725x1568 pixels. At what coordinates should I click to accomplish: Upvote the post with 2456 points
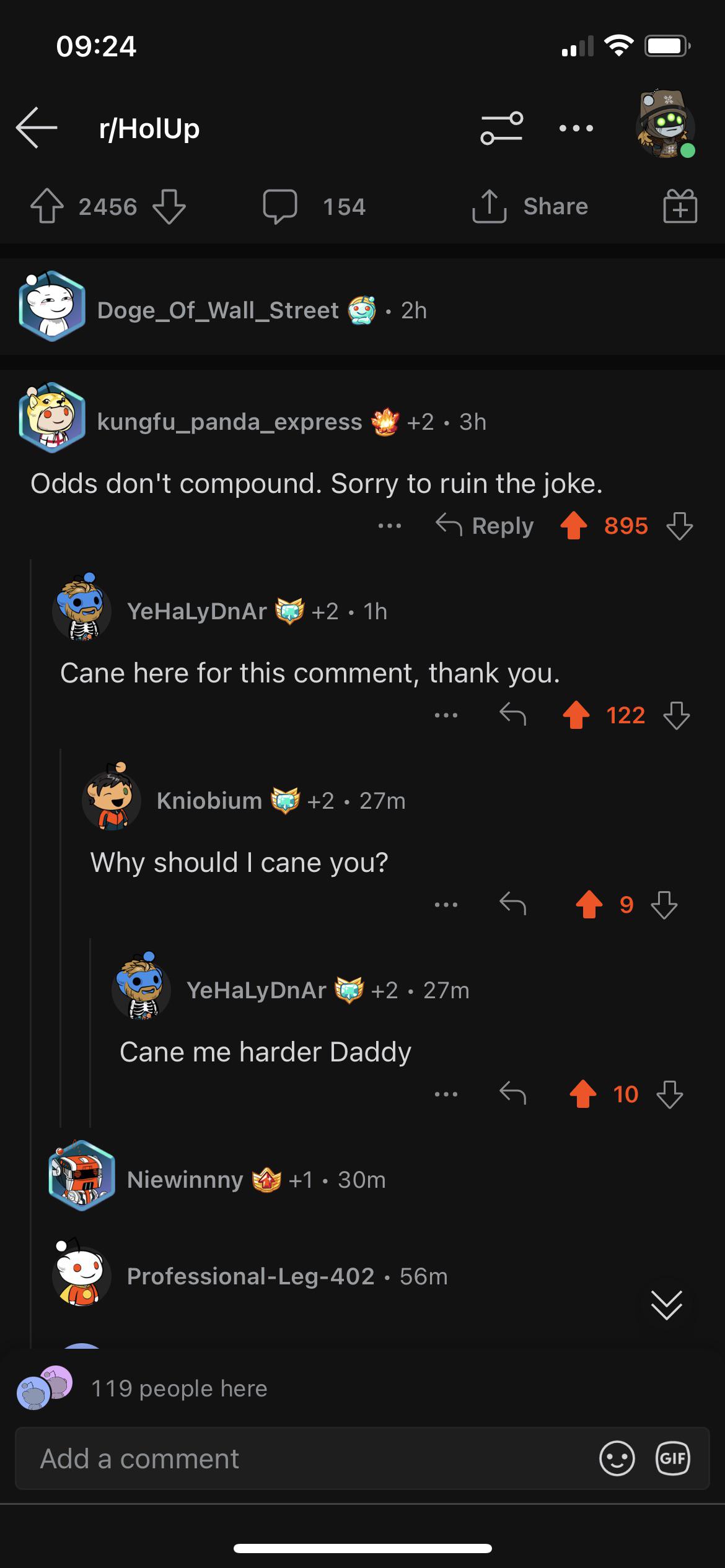click(x=47, y=206)
